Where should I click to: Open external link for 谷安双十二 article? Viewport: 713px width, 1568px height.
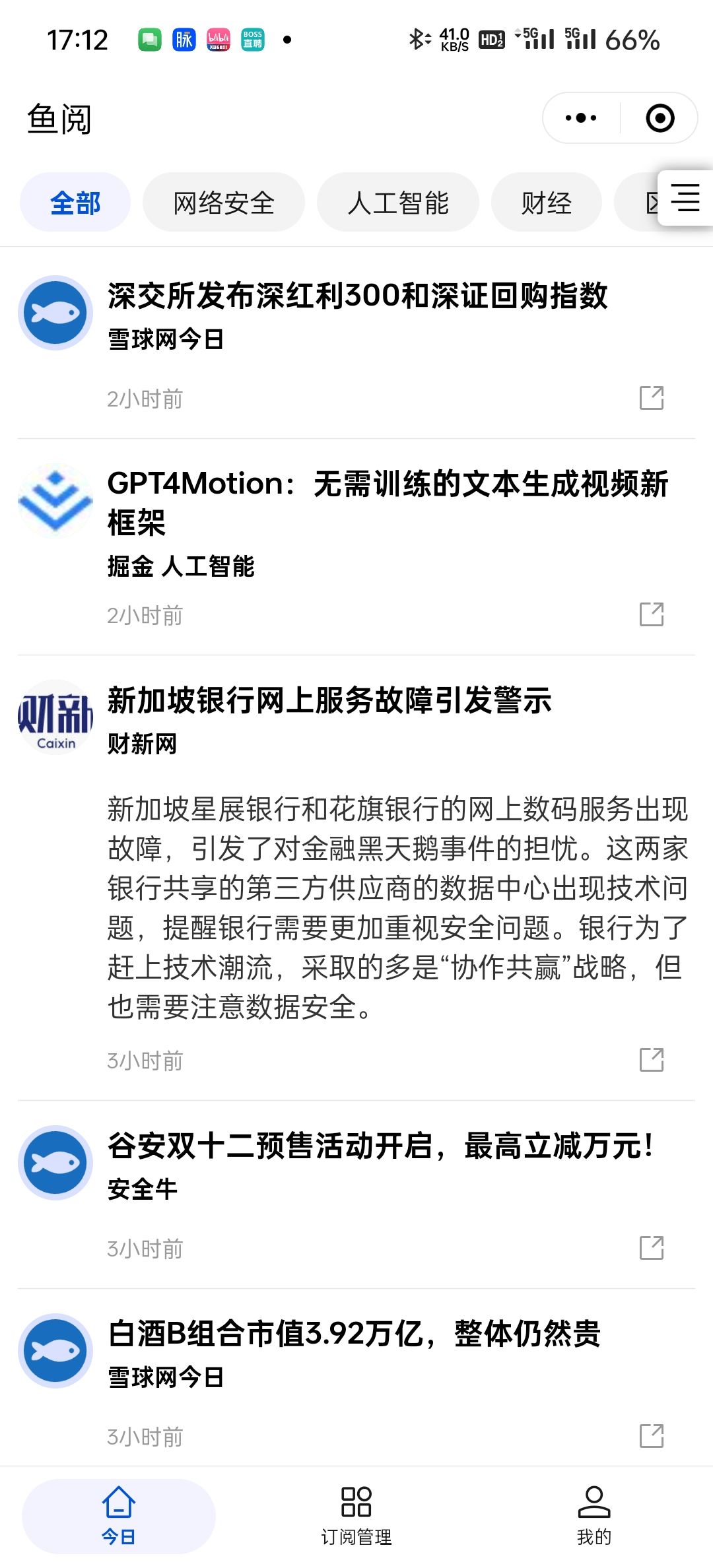tap(652, 1248)
